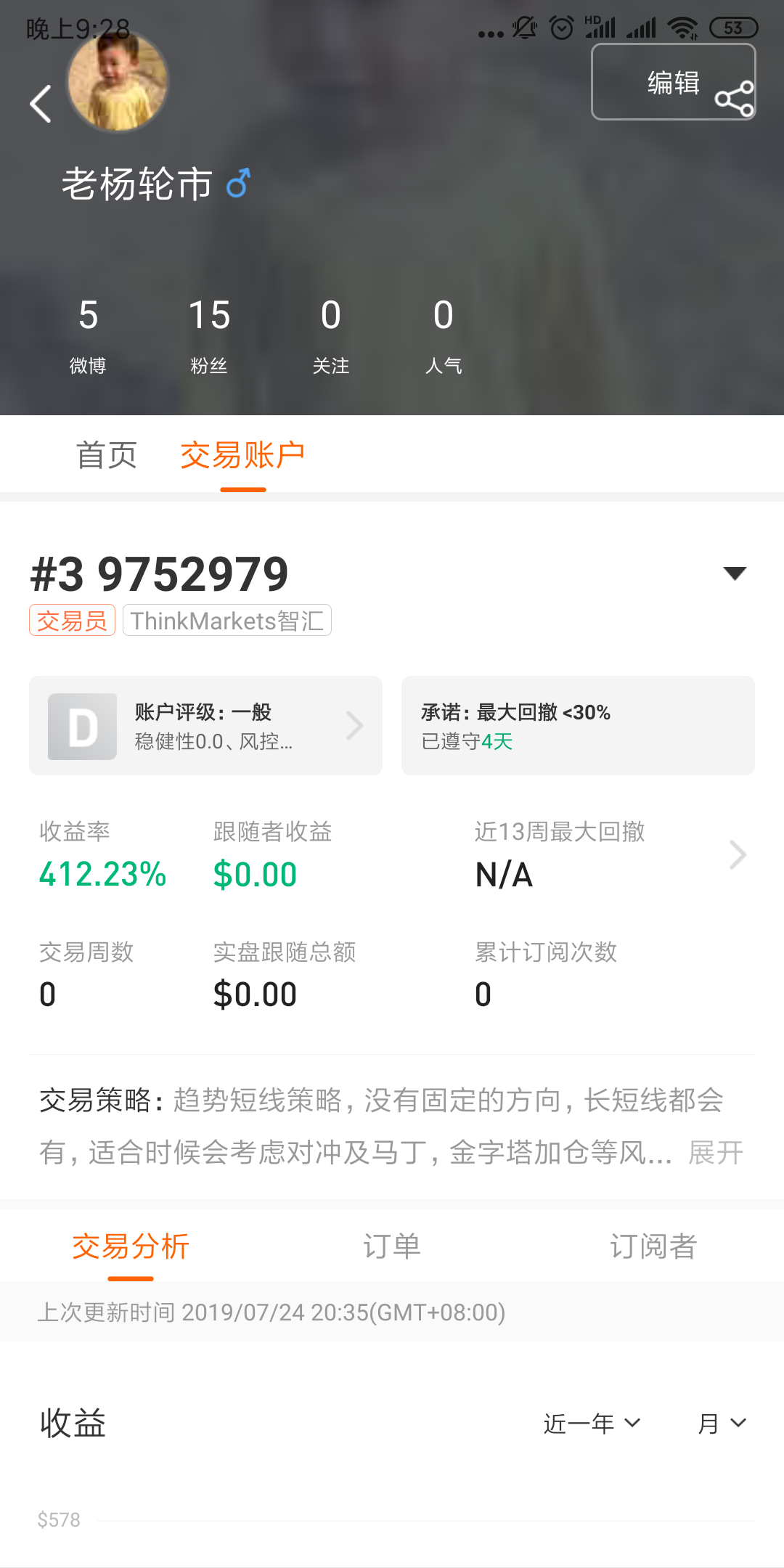Switch to the 首页 tab
Viewport: 784px width, 1568px height.
coord(107,455)
